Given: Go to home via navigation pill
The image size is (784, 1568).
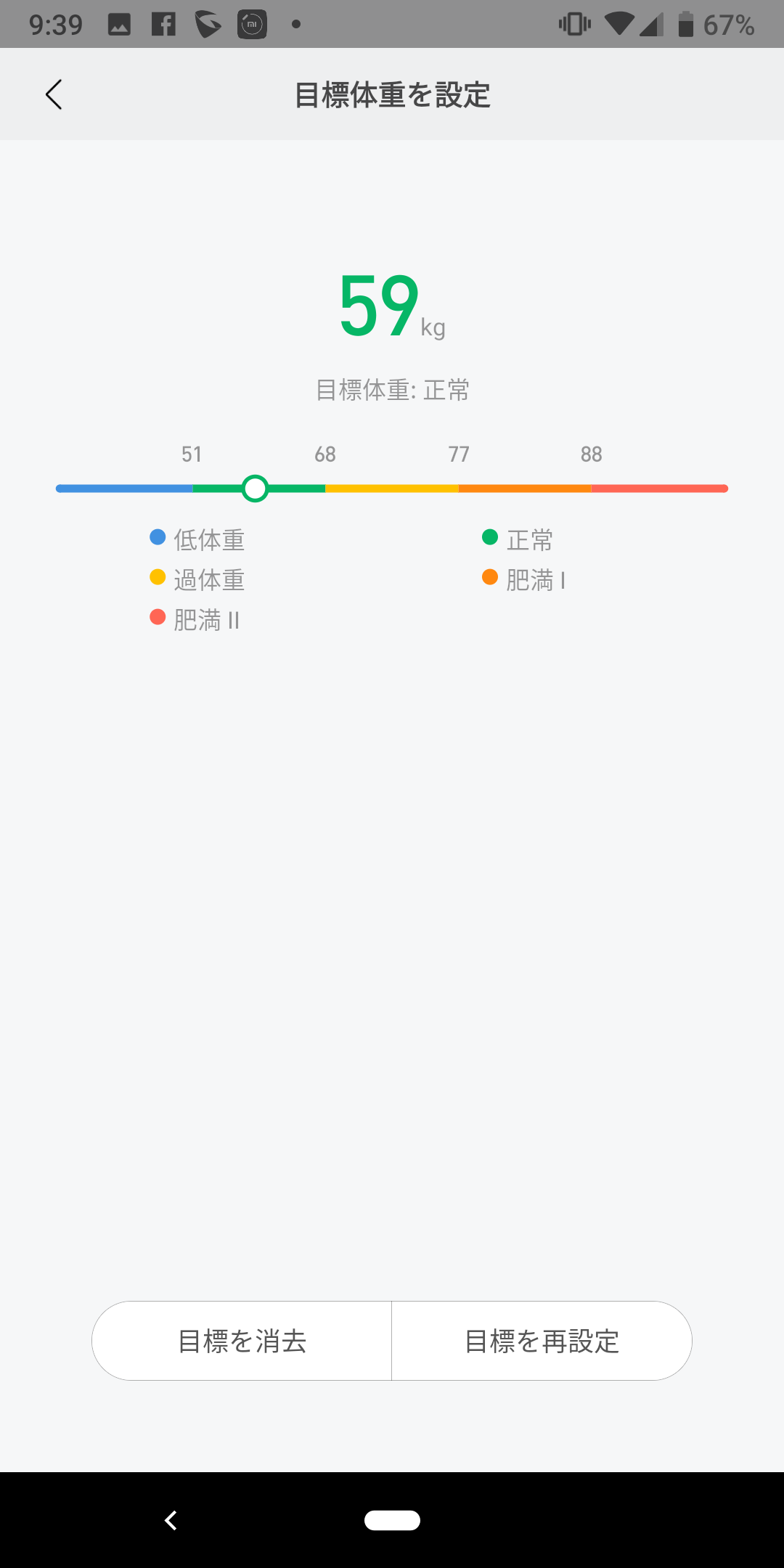Looking at the screenshot, I should pos(392,1520).
